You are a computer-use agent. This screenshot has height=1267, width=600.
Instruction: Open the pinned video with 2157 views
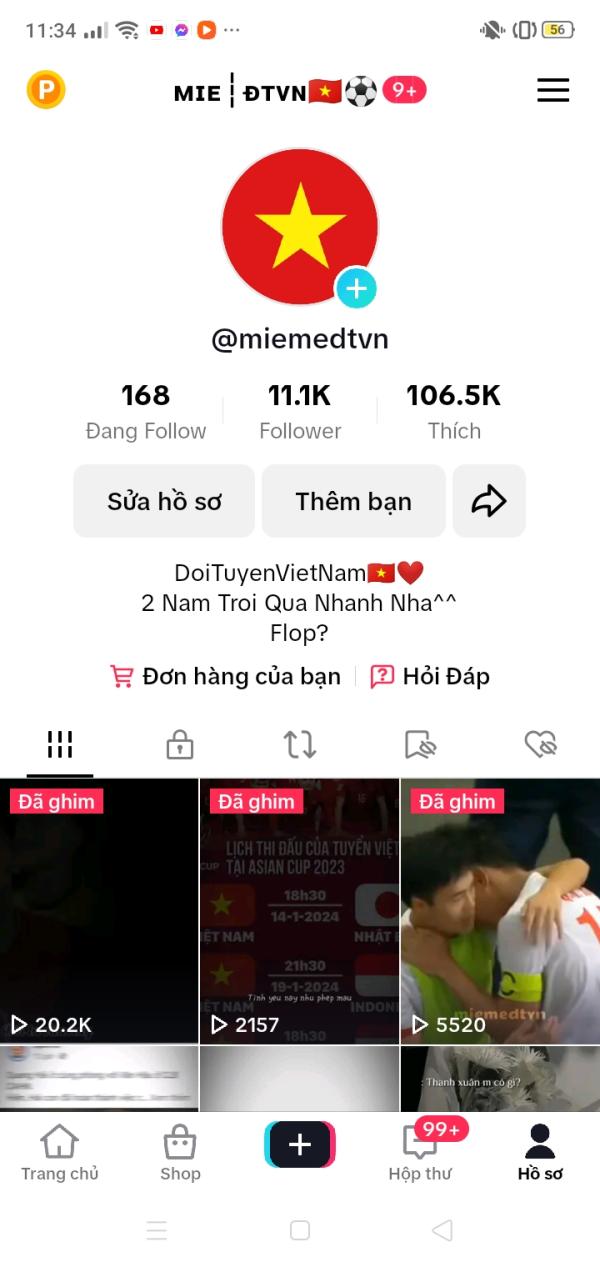tap(299, 911)
